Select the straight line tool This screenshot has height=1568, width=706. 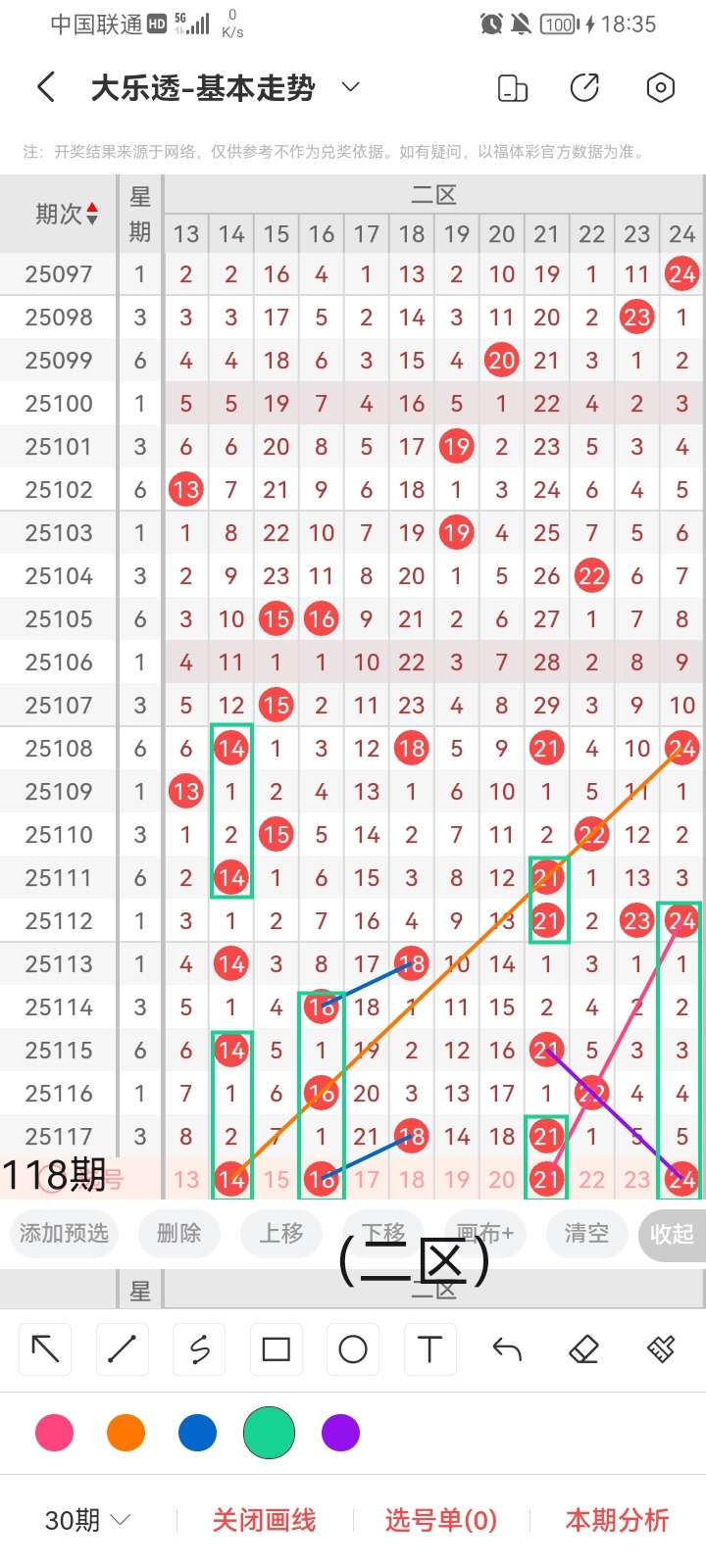click(x=123, y=1349)
